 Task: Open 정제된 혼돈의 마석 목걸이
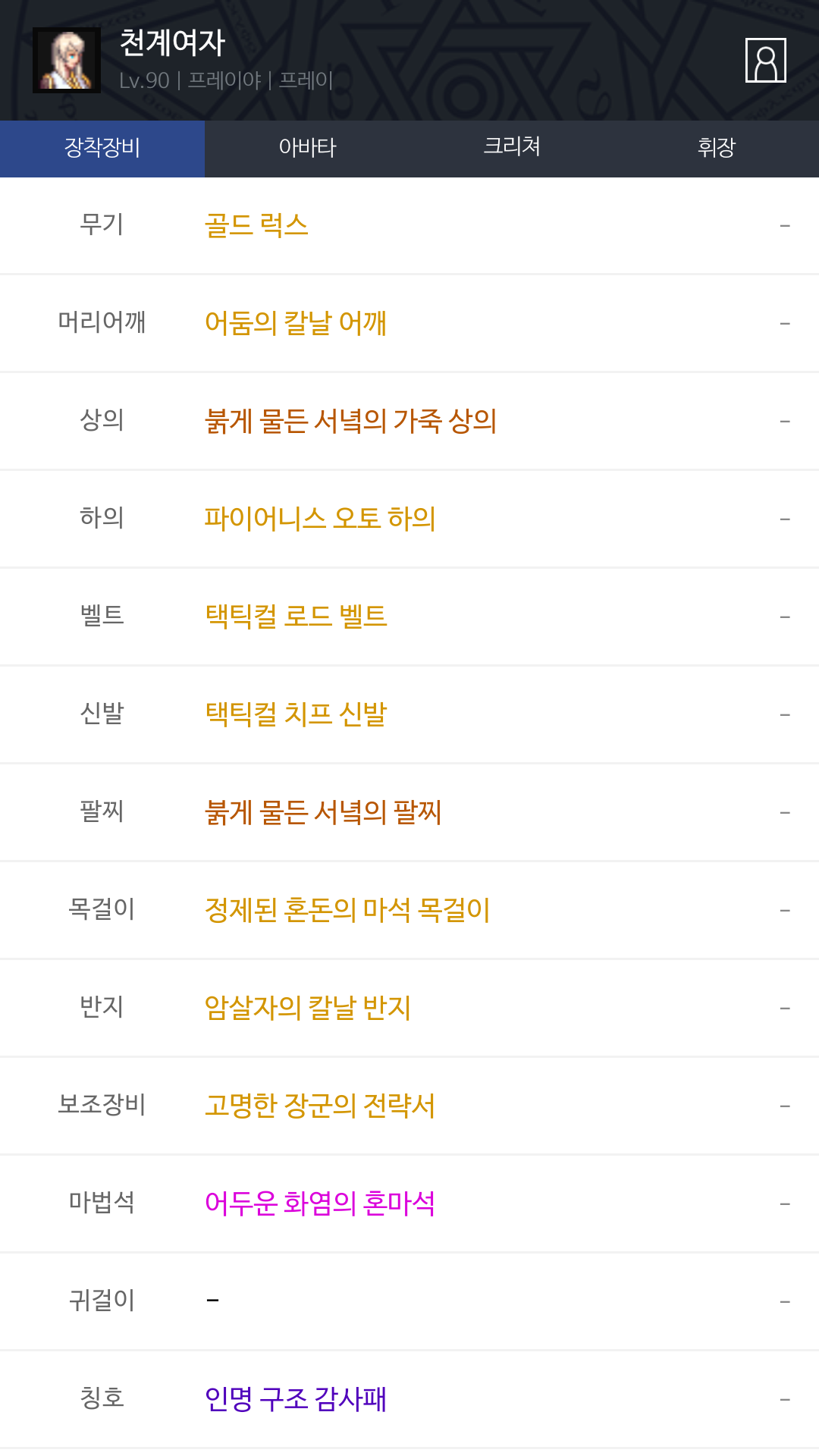[x=347, y=910]
